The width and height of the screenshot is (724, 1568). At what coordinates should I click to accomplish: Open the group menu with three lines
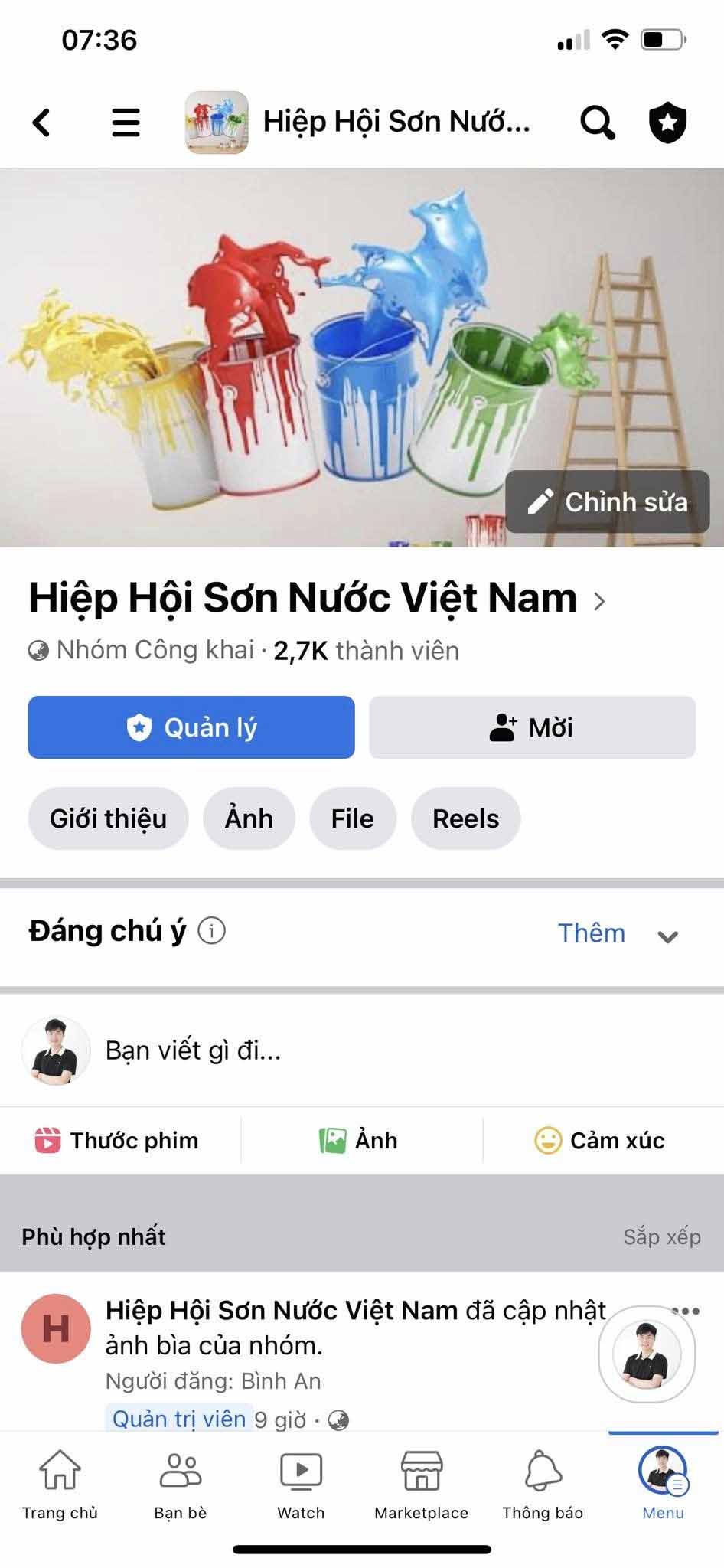tap(125, 122)
